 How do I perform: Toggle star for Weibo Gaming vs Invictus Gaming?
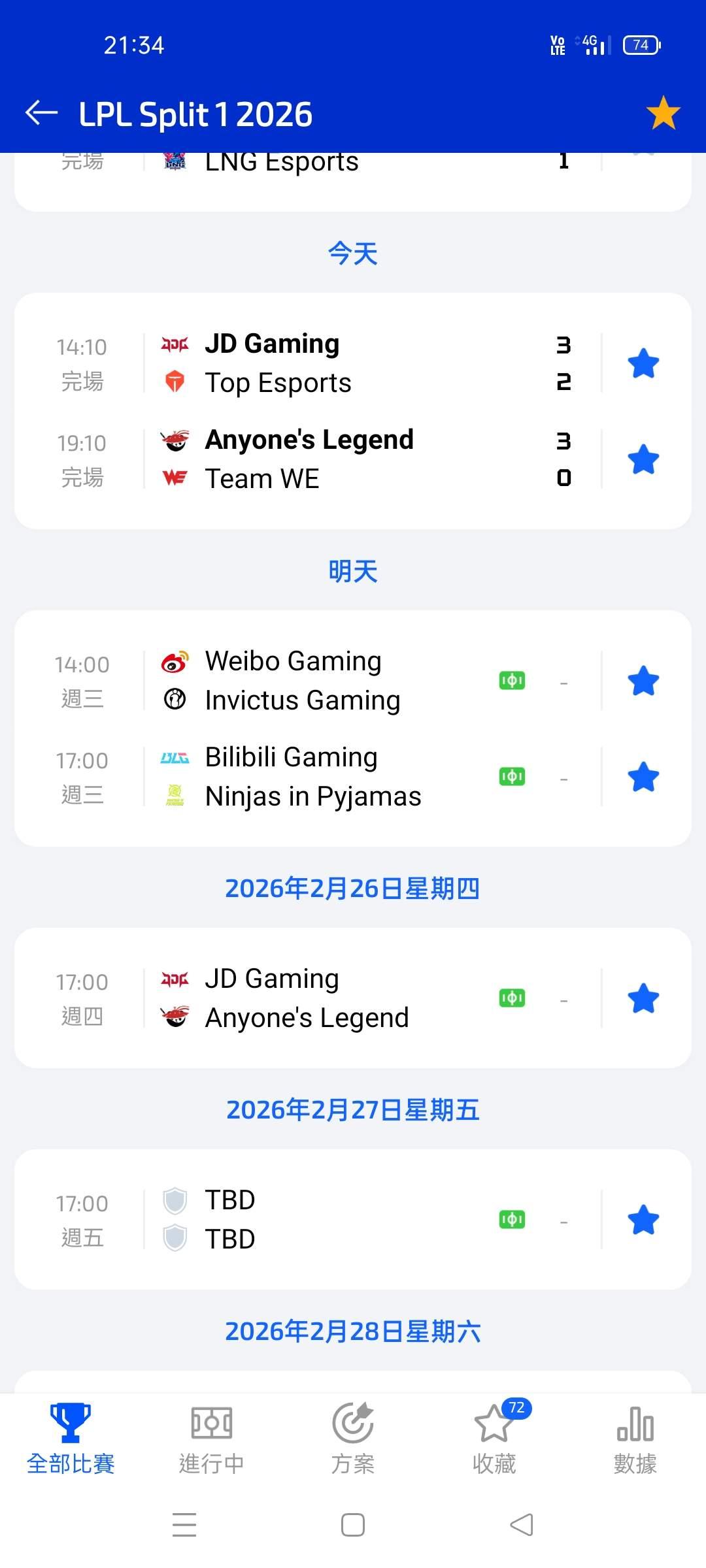pos(643,681)
